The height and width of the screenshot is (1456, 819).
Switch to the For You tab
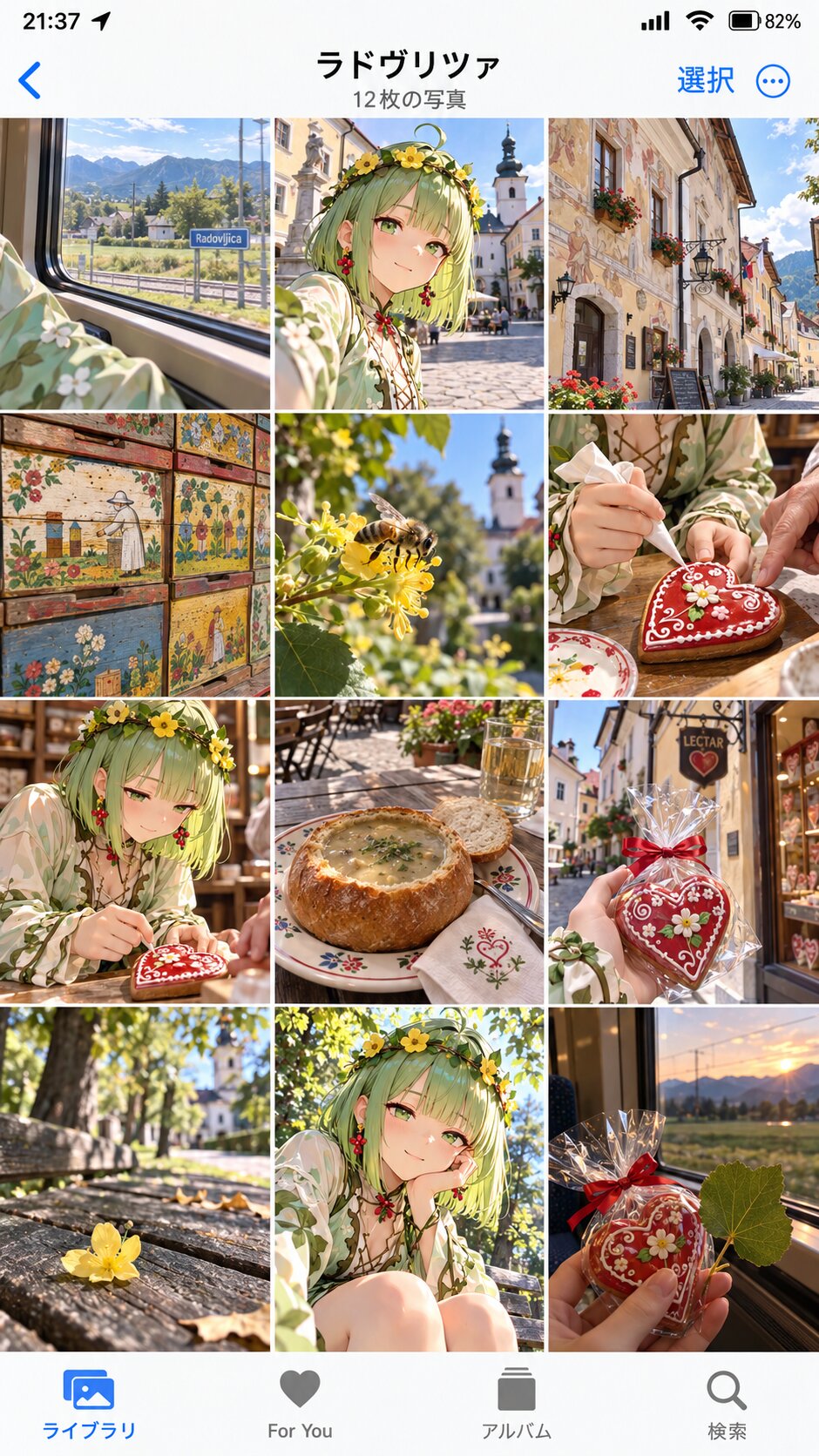pos(300,1404)
